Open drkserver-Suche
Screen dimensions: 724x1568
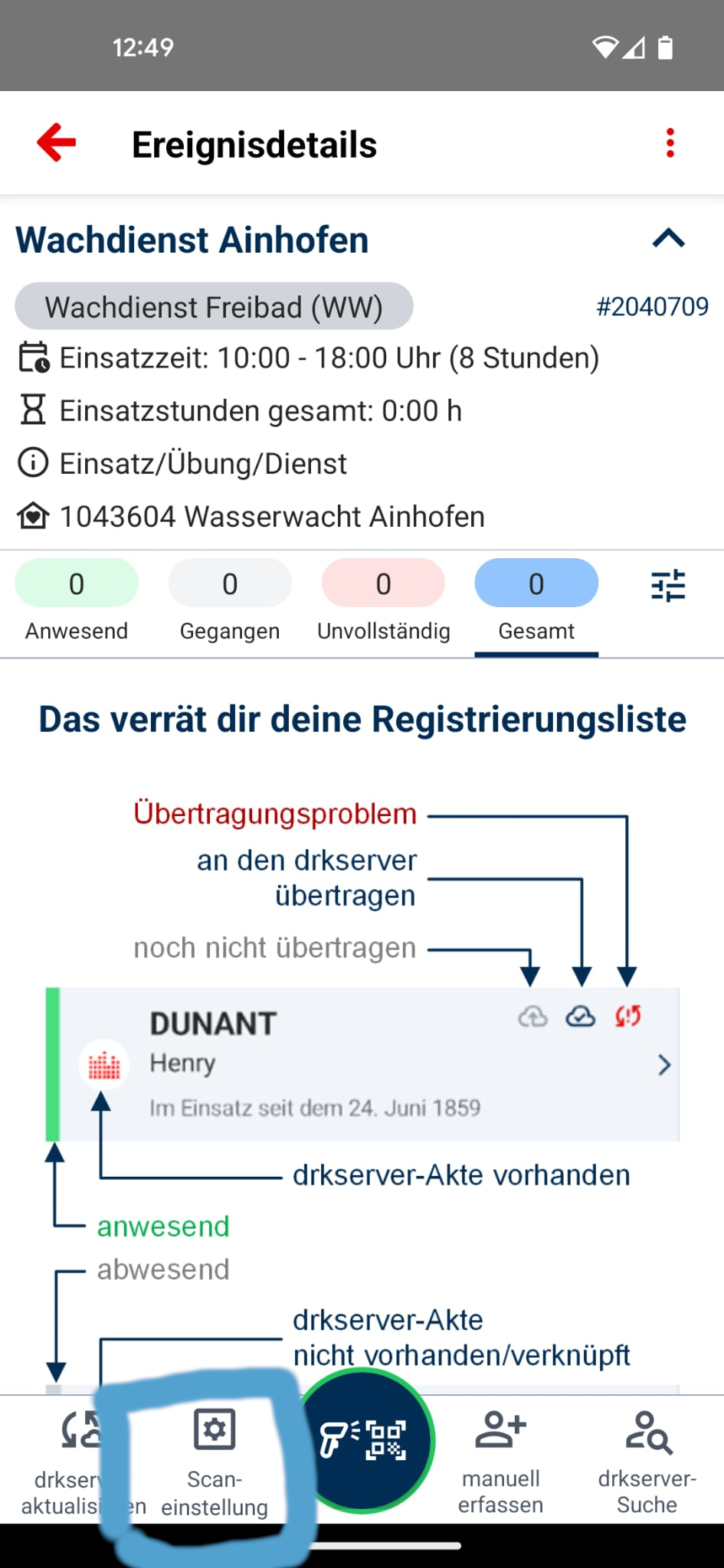point(647,1461)
